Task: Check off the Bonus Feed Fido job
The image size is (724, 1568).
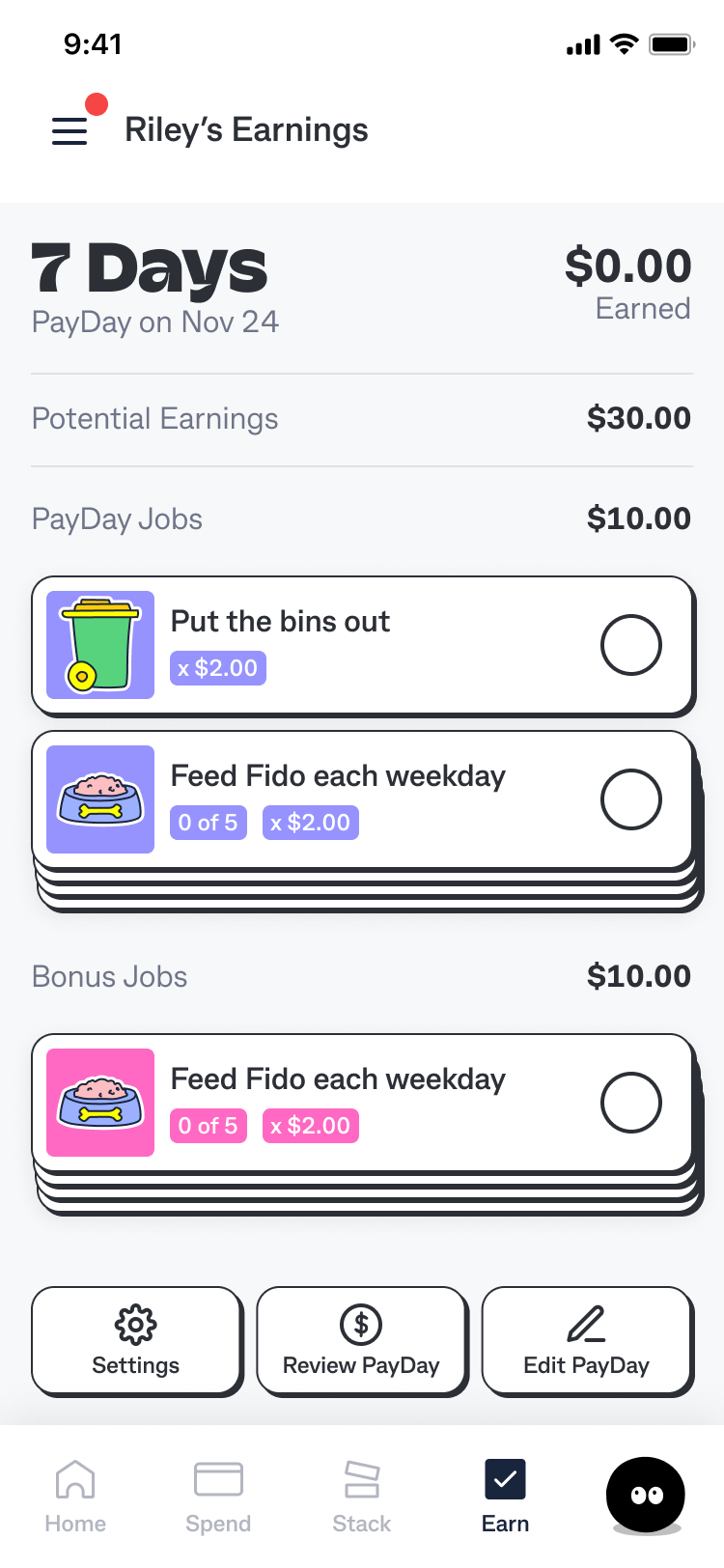Action: (630, 1103)
